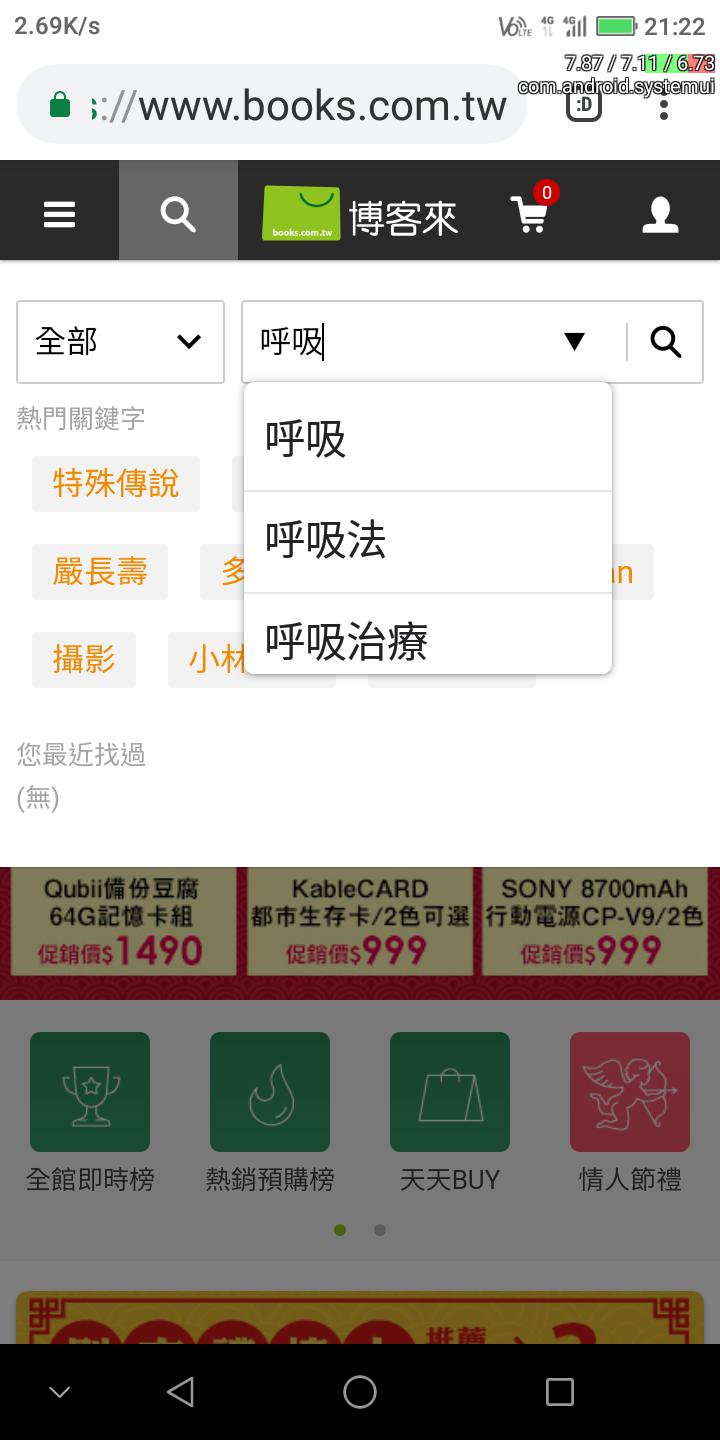
Task: Tap hot keyword 嚴長壽
Action: (100, 572)
